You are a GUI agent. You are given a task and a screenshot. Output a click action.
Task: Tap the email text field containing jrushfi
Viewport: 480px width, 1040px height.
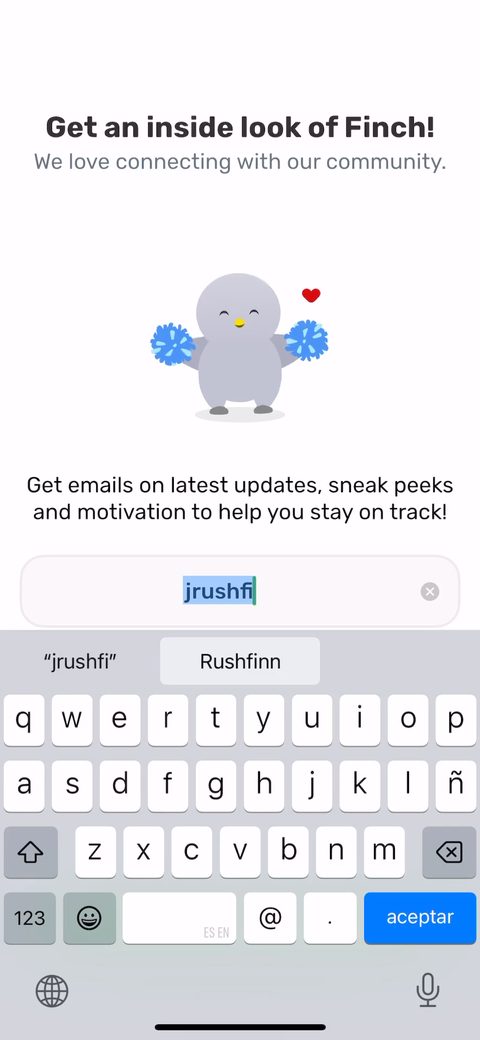239,591
